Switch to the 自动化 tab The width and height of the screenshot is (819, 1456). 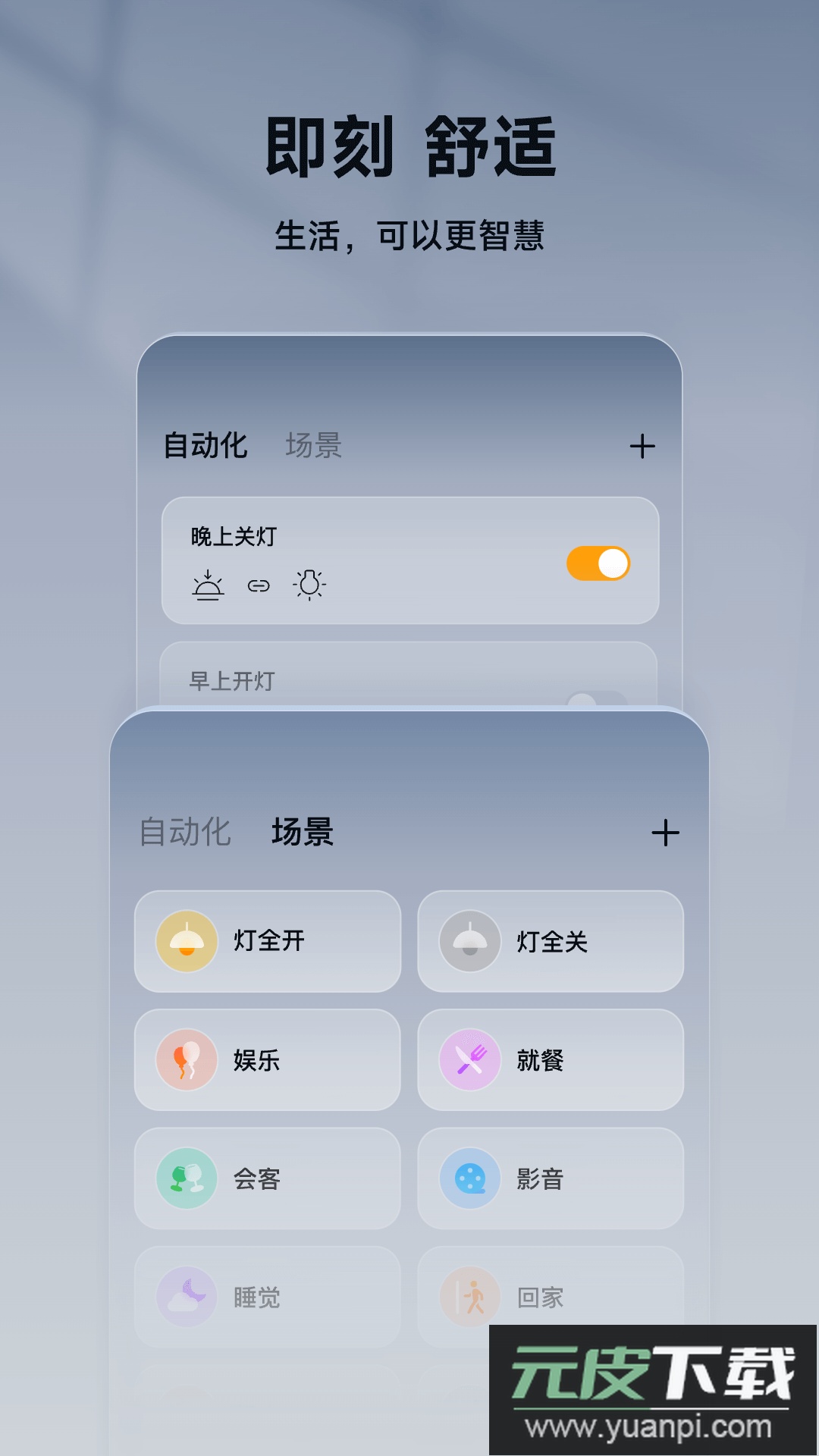(186, 832)
